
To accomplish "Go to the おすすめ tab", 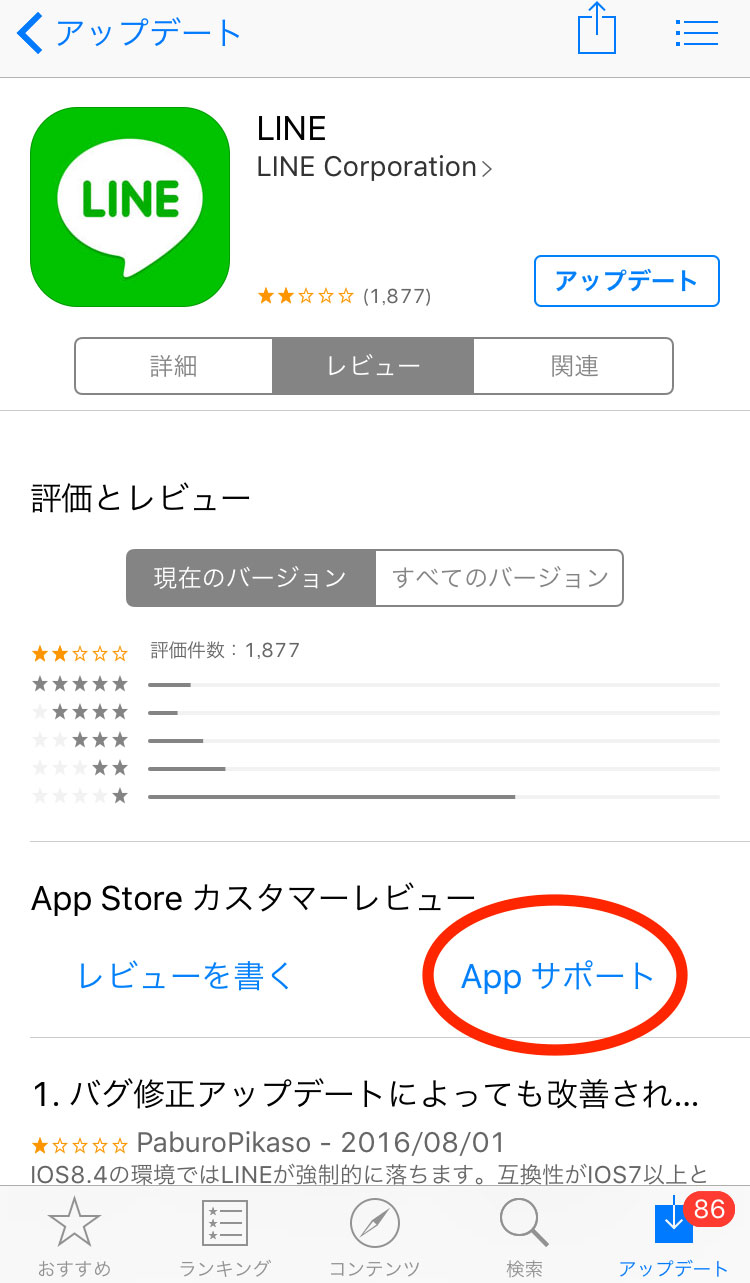I will pos(74,1235).
